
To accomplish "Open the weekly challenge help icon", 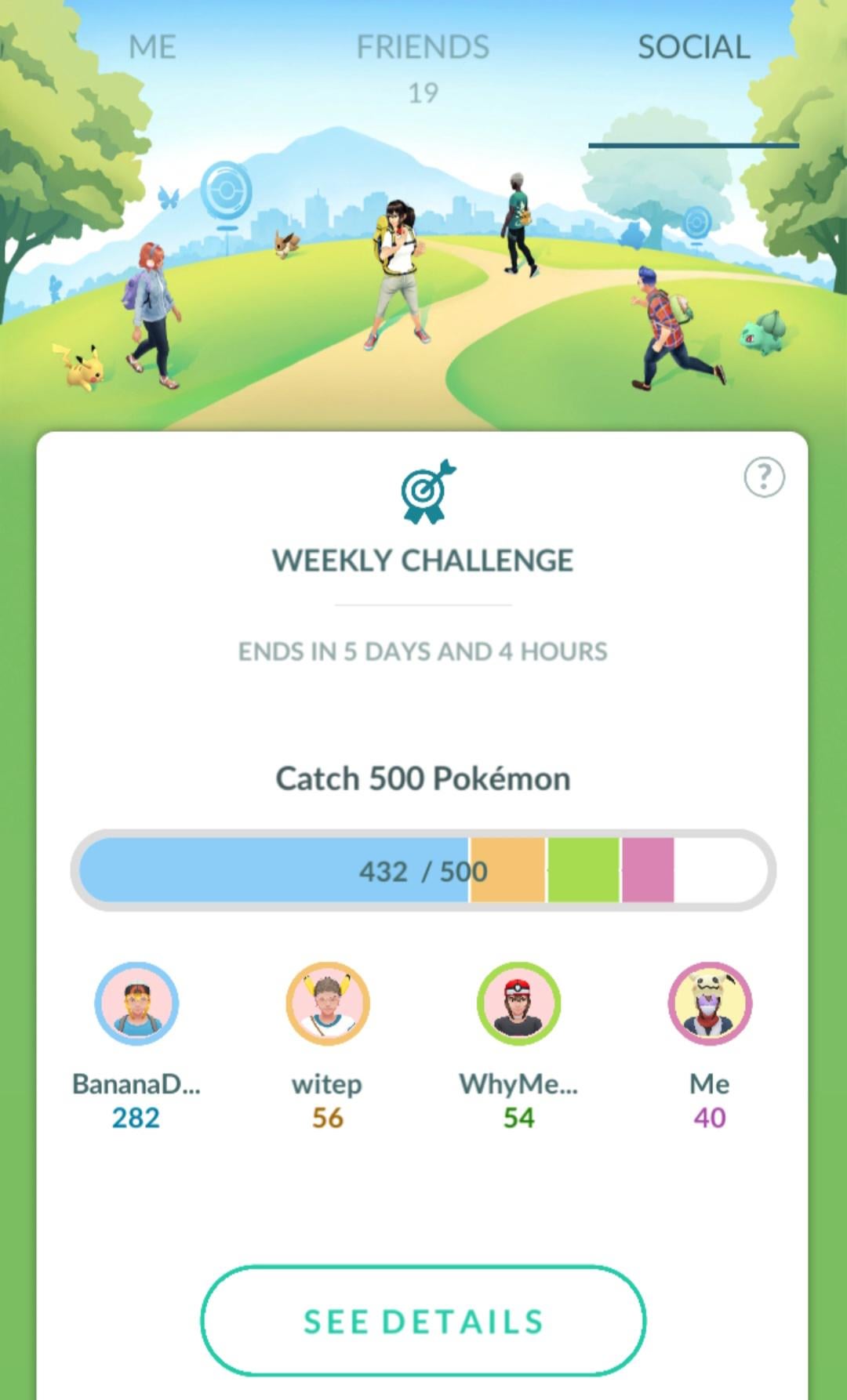I will point(764,477).
